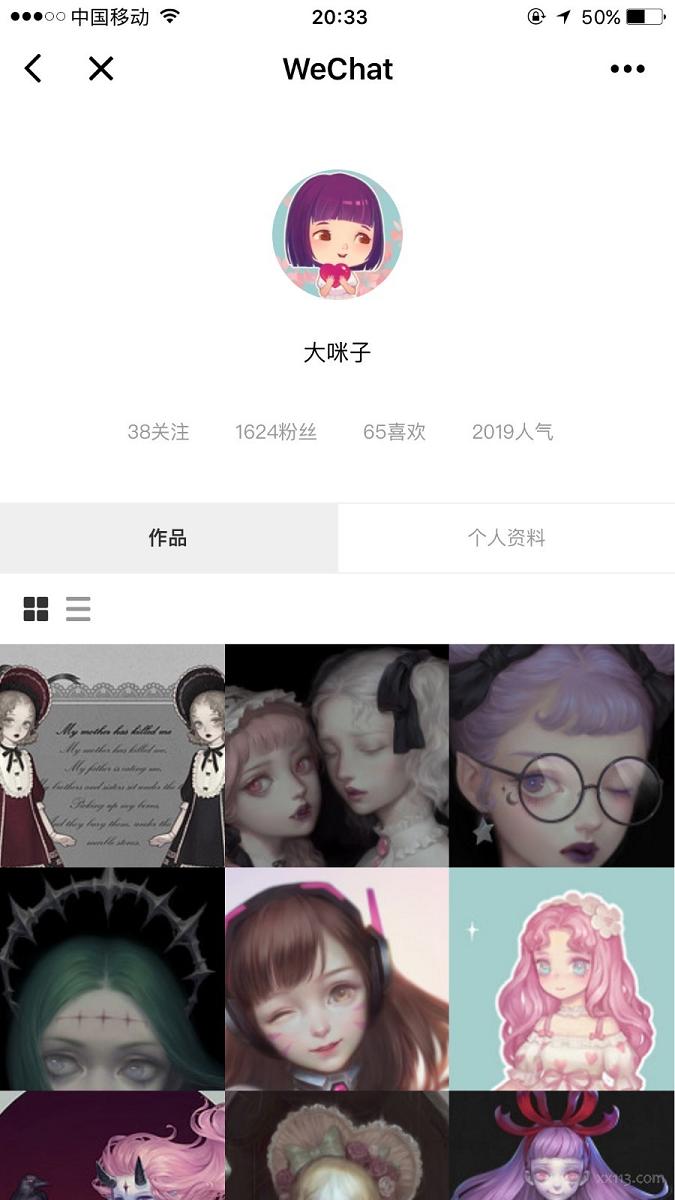Viewport: 675px width, 1200px height.
Task: Switch to grid view layout
Action: [x=36, y=609]
